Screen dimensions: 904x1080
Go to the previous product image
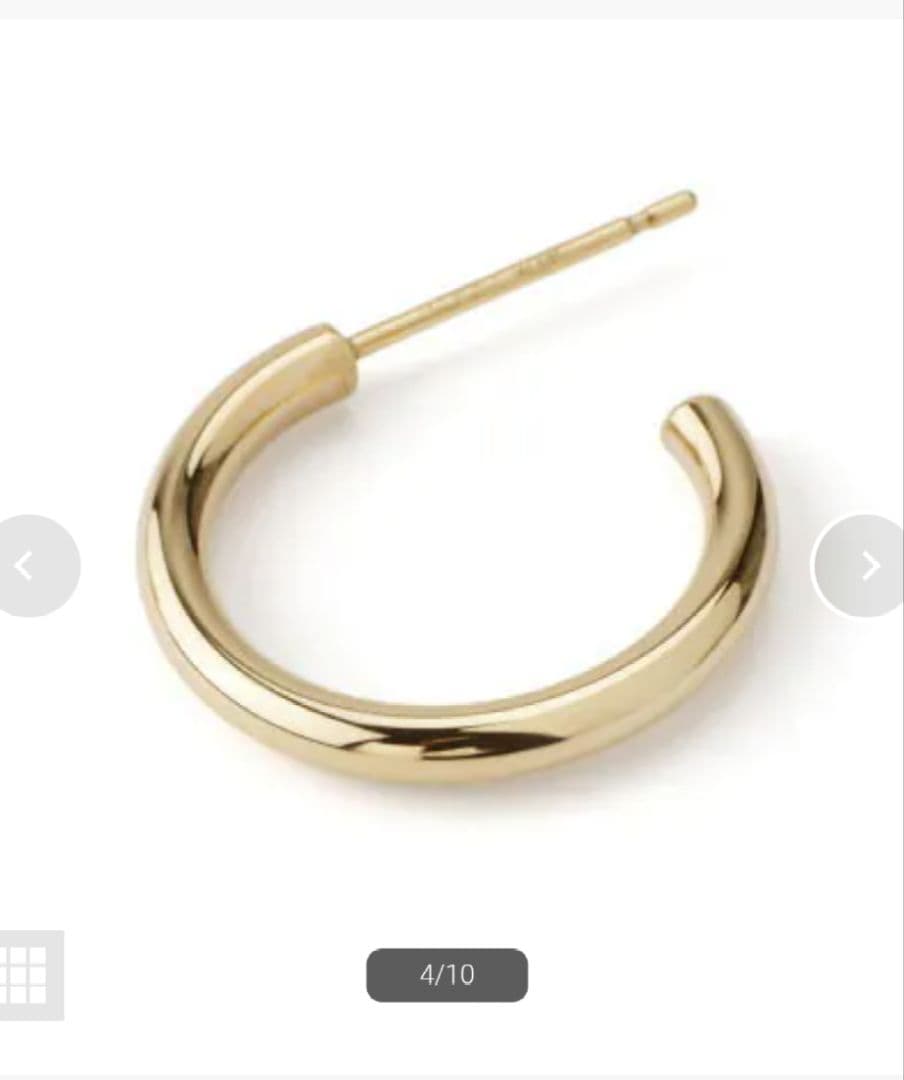(30, 566)
